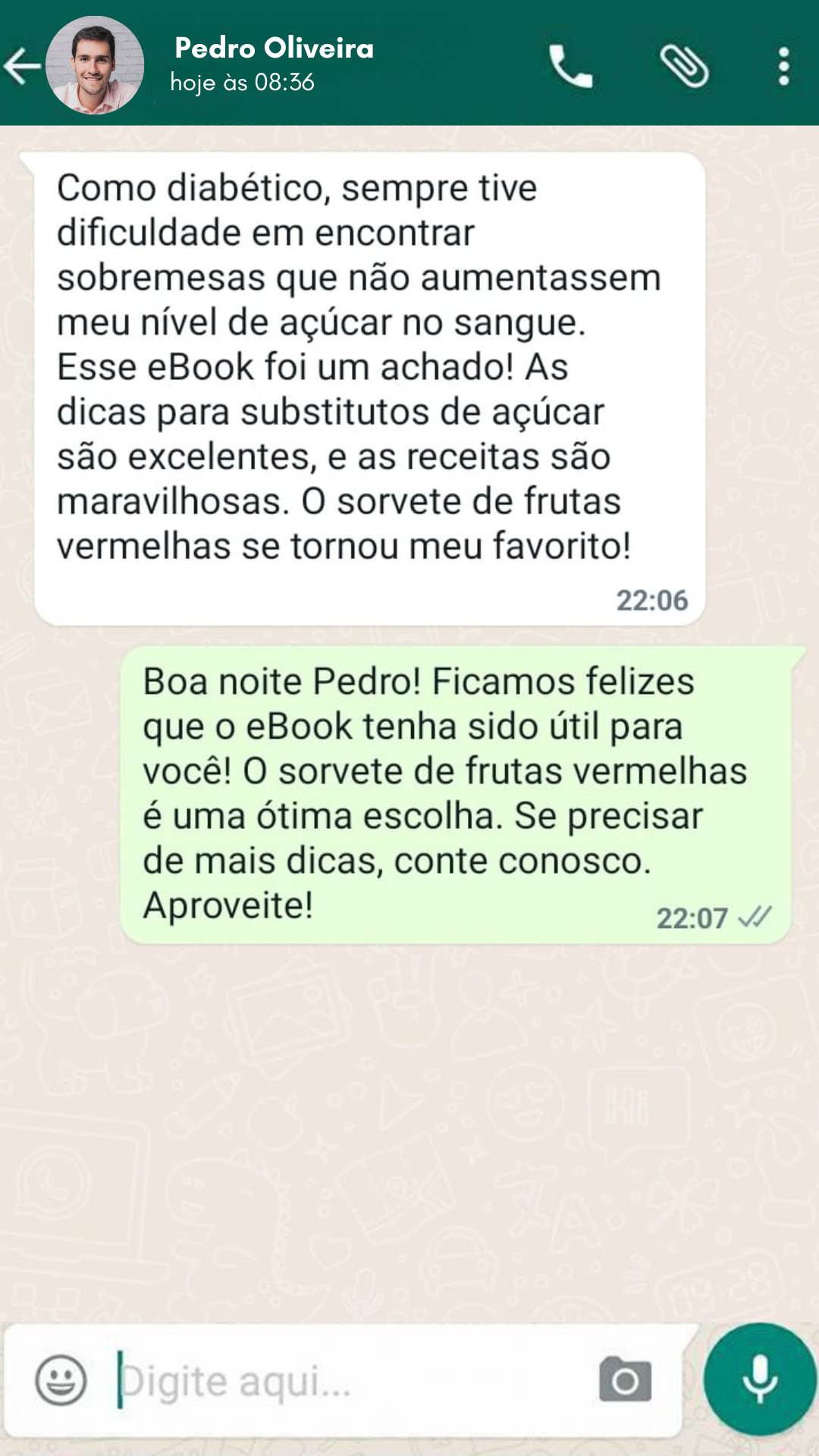Viewport: 819px width, 1456px height.
Task: Start a voice call with Pedro Oliveira
Action: pos(570,67)
